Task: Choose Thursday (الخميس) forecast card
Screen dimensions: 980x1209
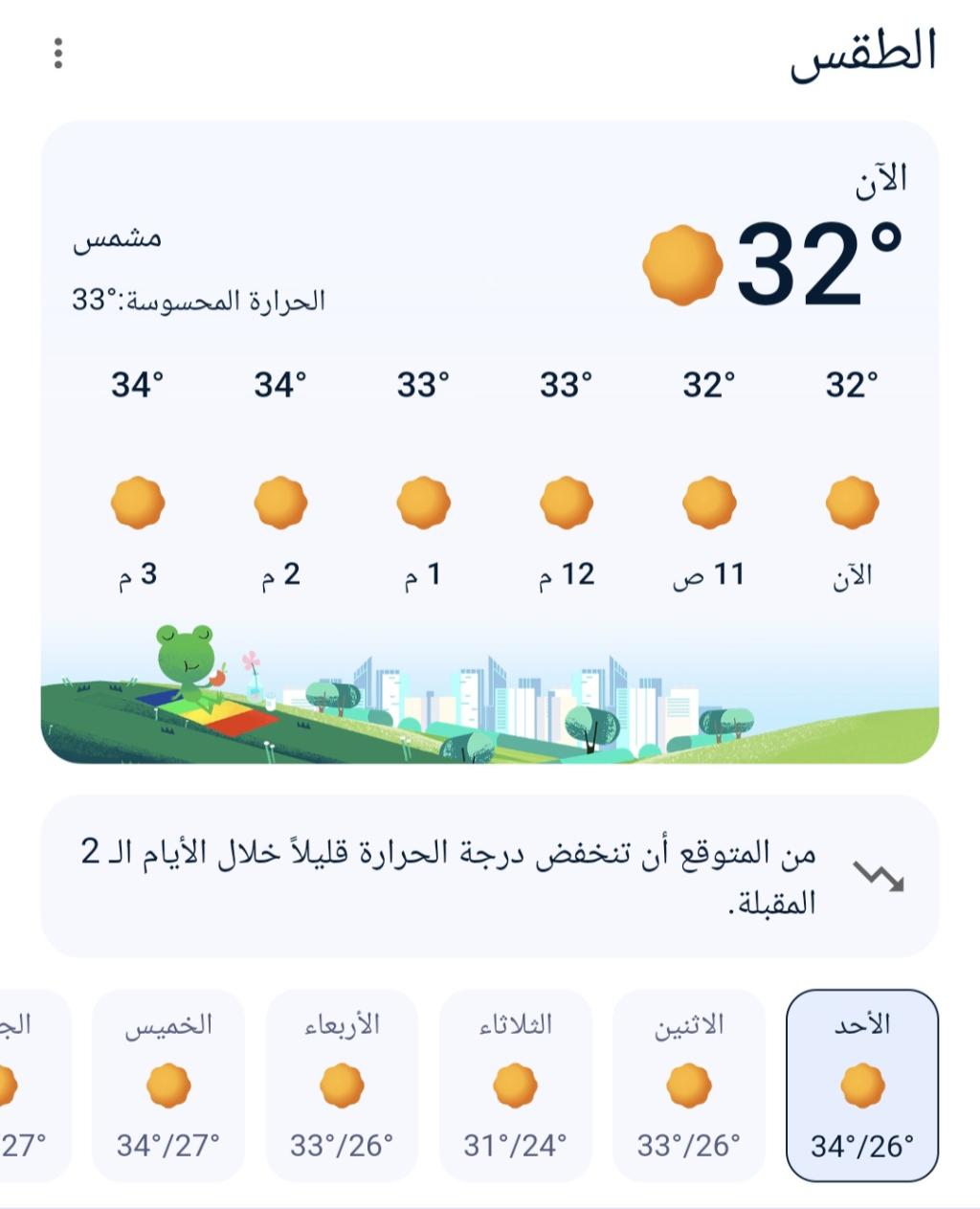Action: [168, 1086]
